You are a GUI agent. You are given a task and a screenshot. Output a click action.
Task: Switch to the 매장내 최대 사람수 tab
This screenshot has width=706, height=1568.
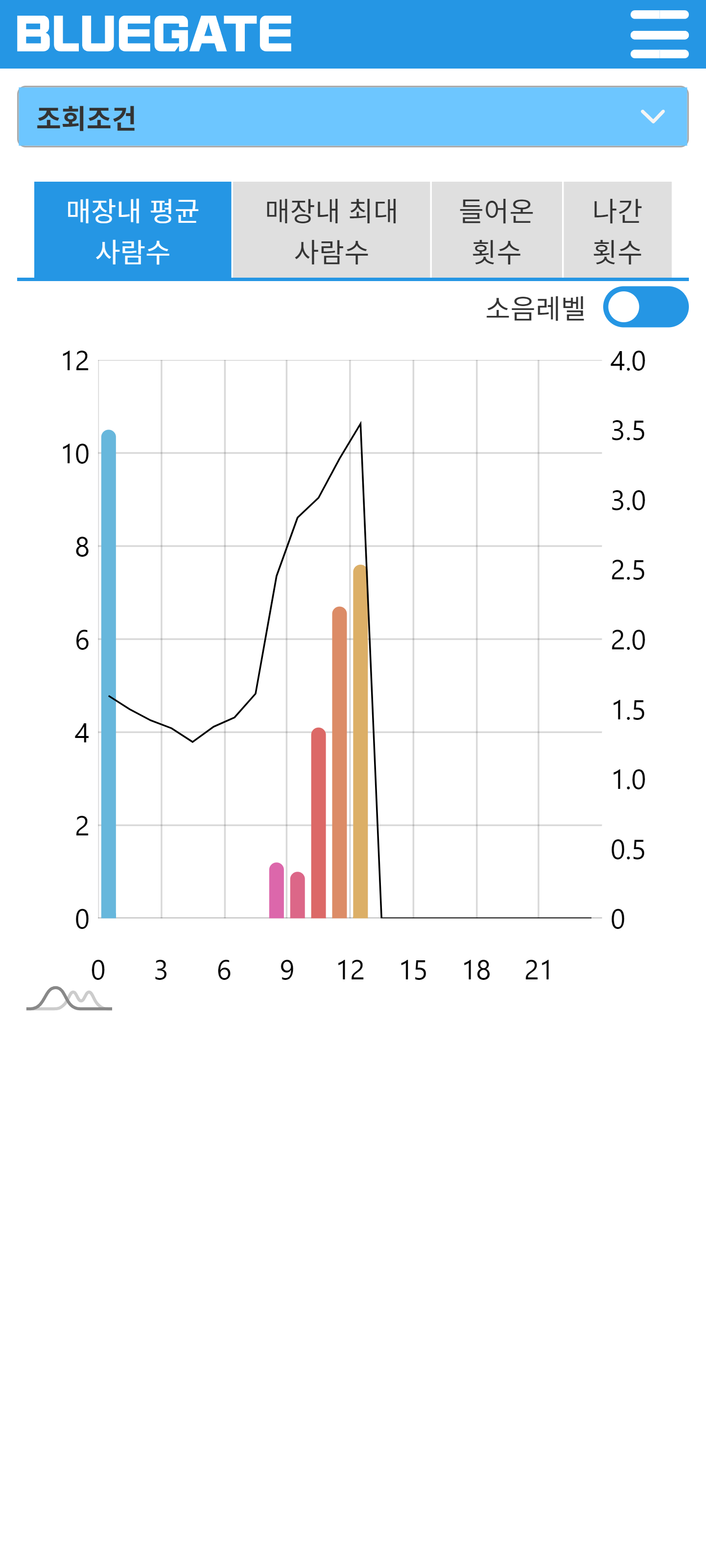pyautogui.click(x=331, y=230)
